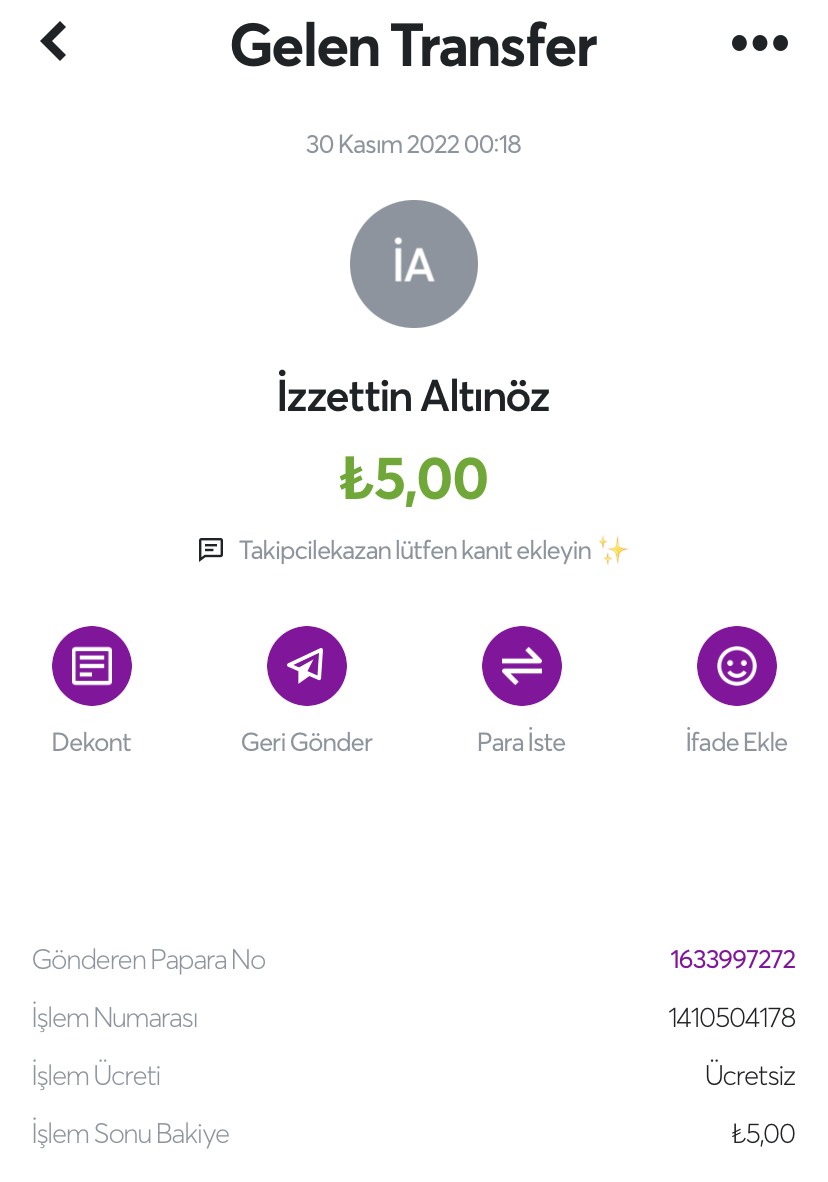Open sender Papara number 1633997272

click(x=732, y=960)
